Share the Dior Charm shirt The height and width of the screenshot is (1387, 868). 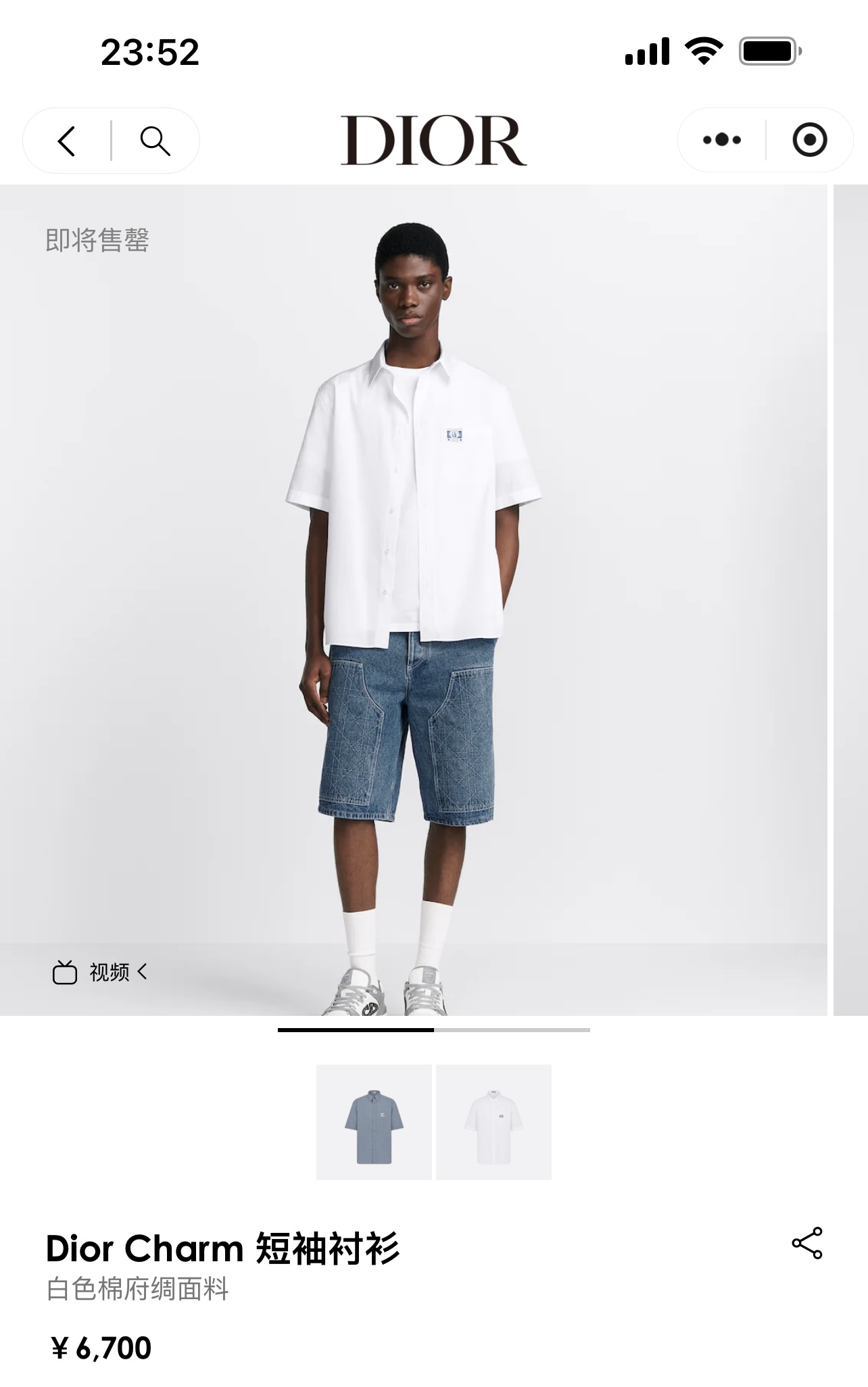pyautogui.click(x=806, y=1242)
